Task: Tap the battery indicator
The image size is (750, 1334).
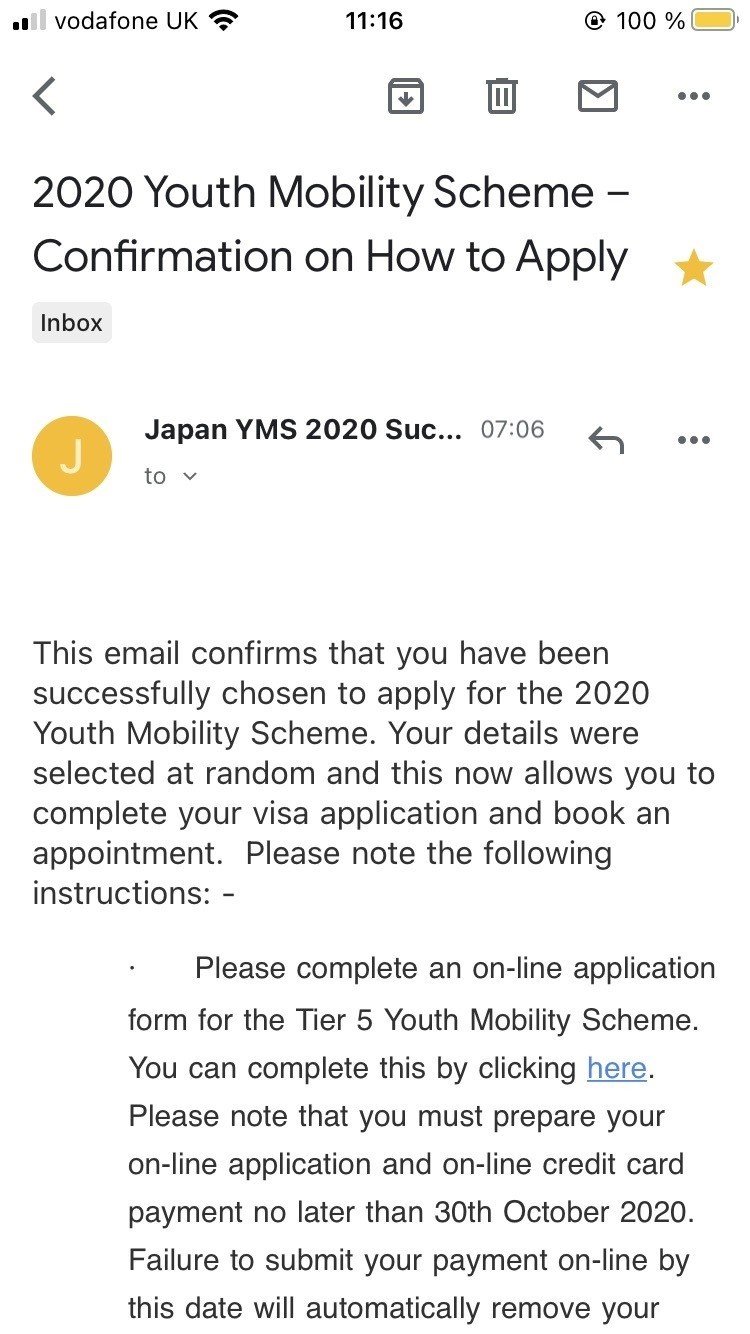Action: tap(716, 19)
